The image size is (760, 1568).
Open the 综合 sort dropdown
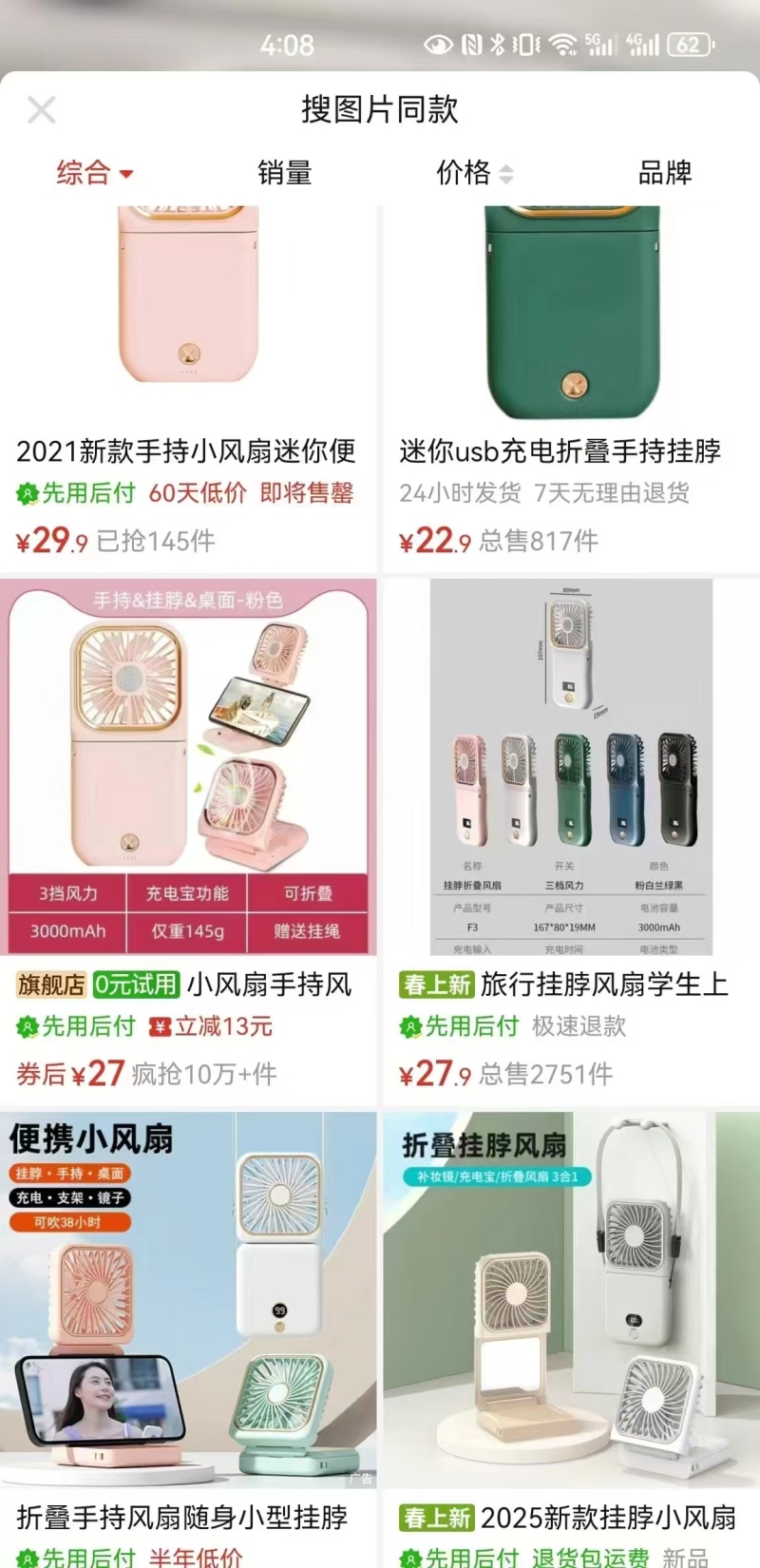pyautogui.click(x=94, y=173)
